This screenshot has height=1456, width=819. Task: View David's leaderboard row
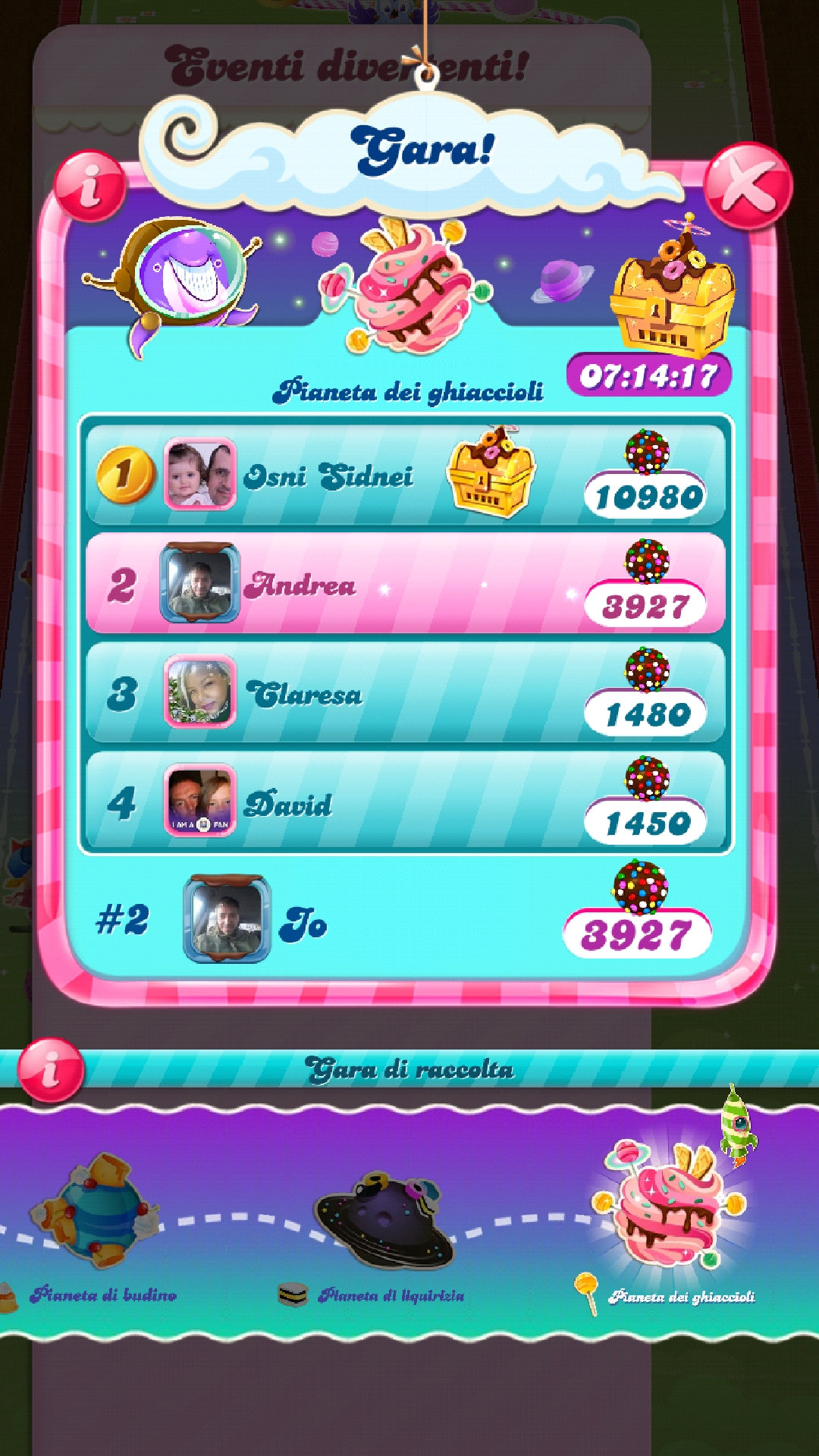click(x=405, y=803)
